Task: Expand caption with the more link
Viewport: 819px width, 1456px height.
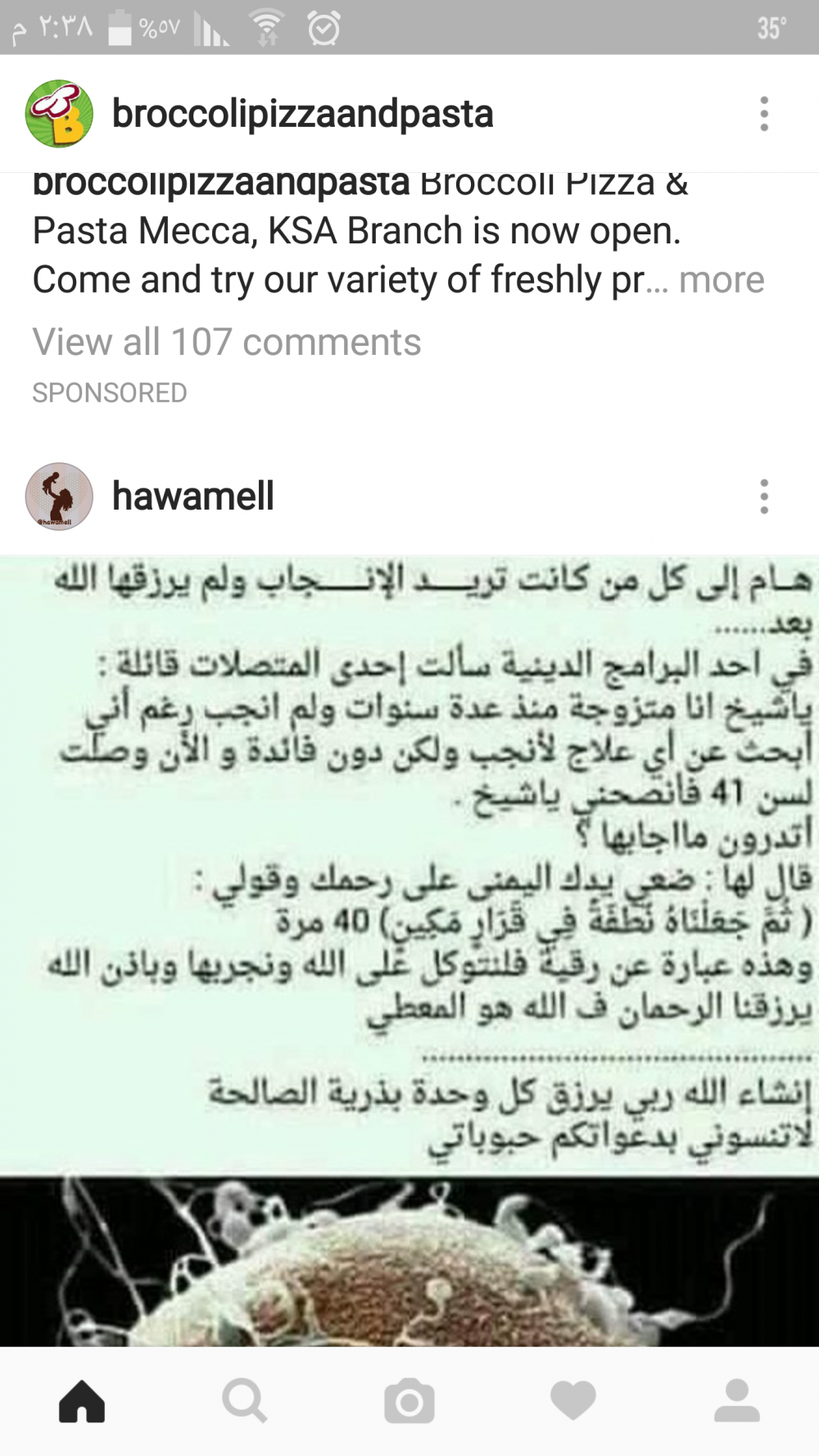Action: tap(721, 280)
